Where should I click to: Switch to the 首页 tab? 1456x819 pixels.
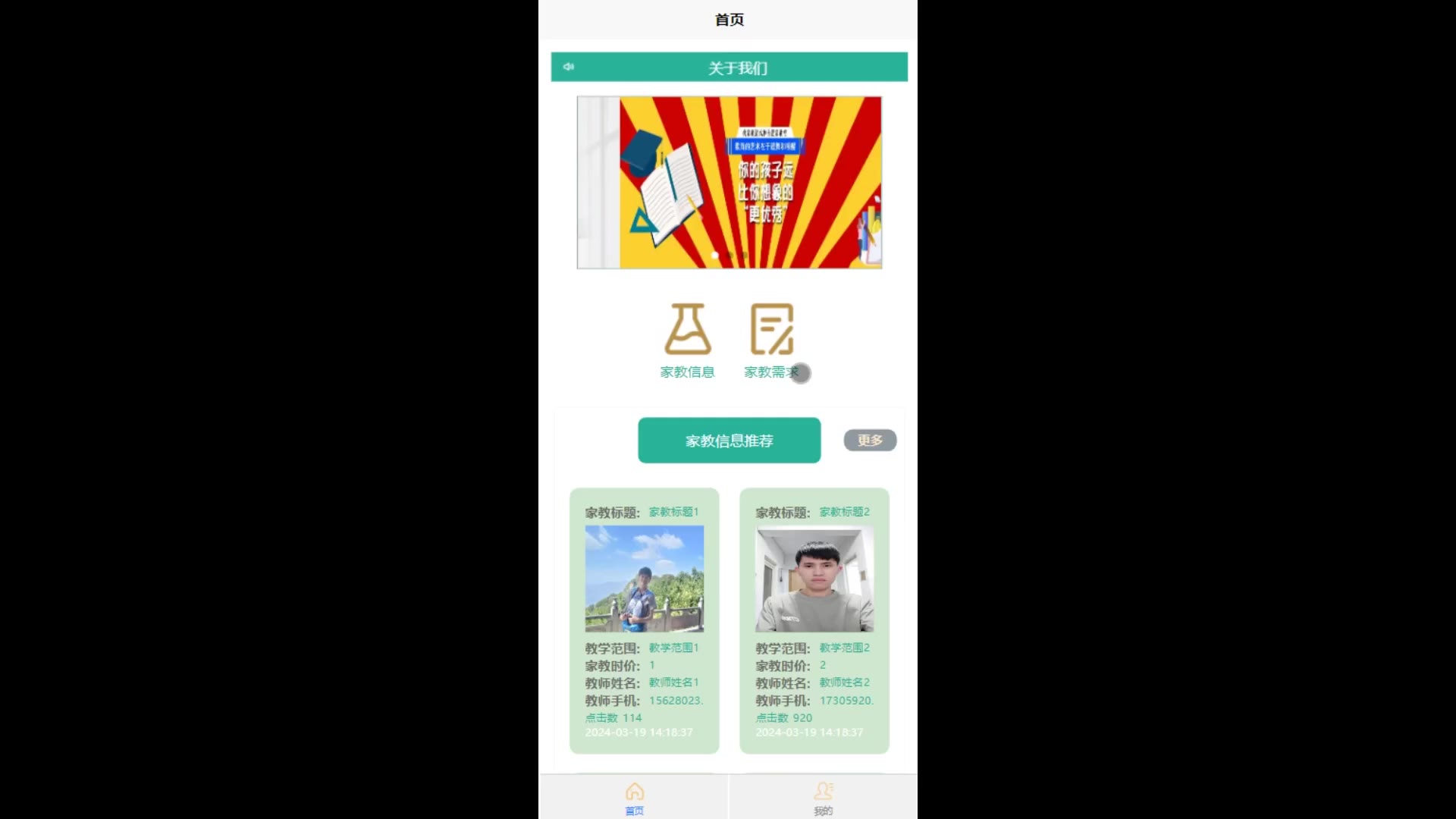click(635, 798)
